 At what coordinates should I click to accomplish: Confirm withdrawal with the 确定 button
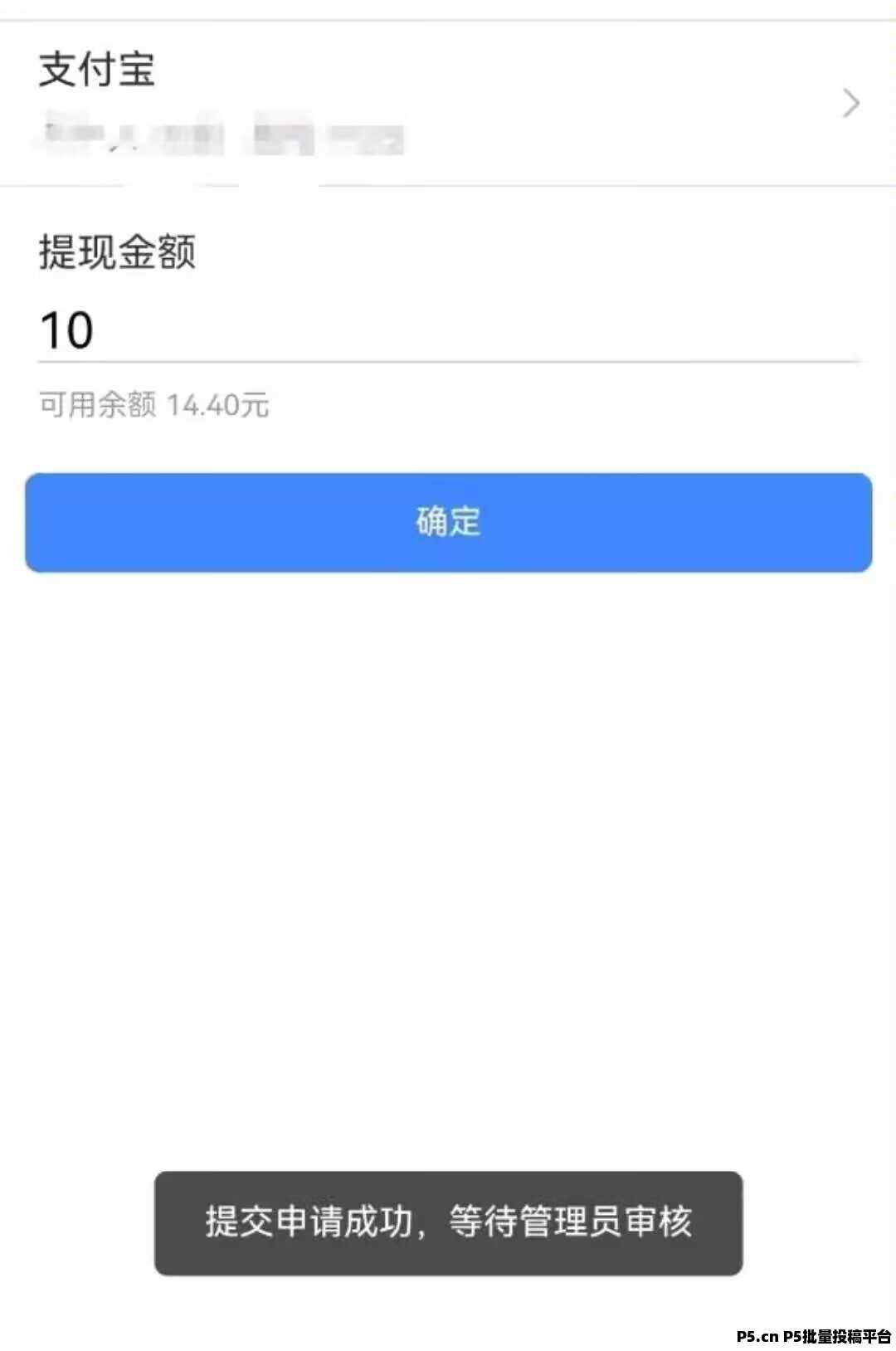click(448, 522)
